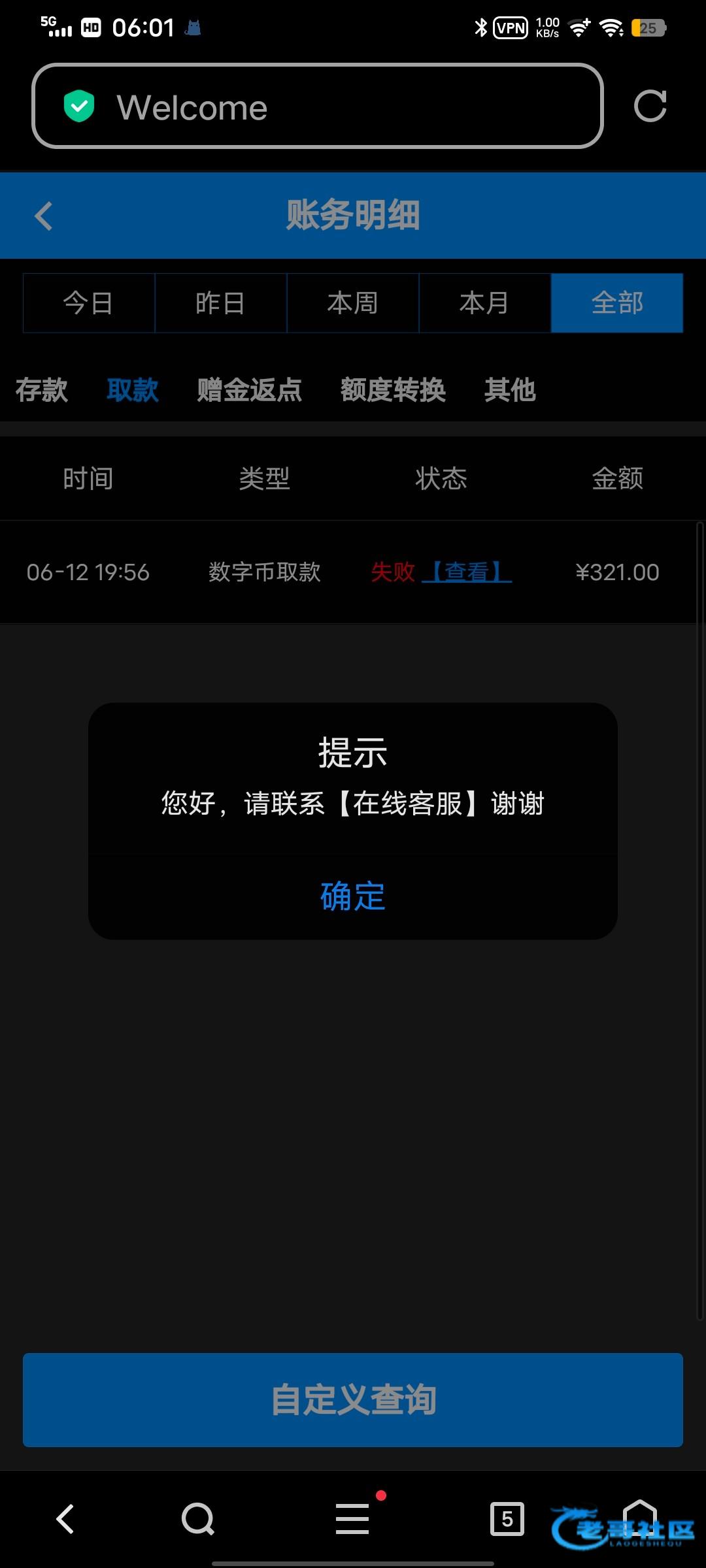Open the browser search icon

(x=198, y=1518)
